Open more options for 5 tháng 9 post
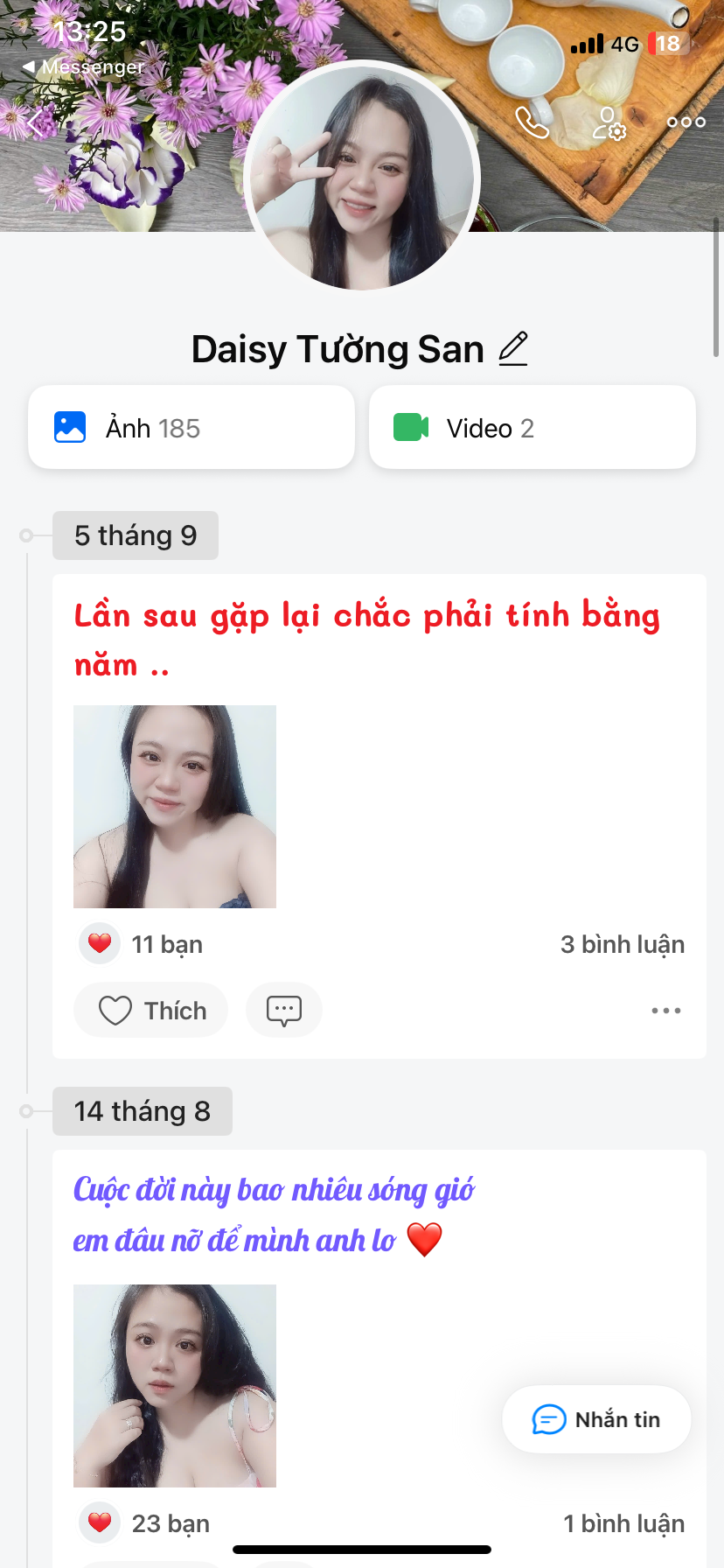 (665, 1011)
